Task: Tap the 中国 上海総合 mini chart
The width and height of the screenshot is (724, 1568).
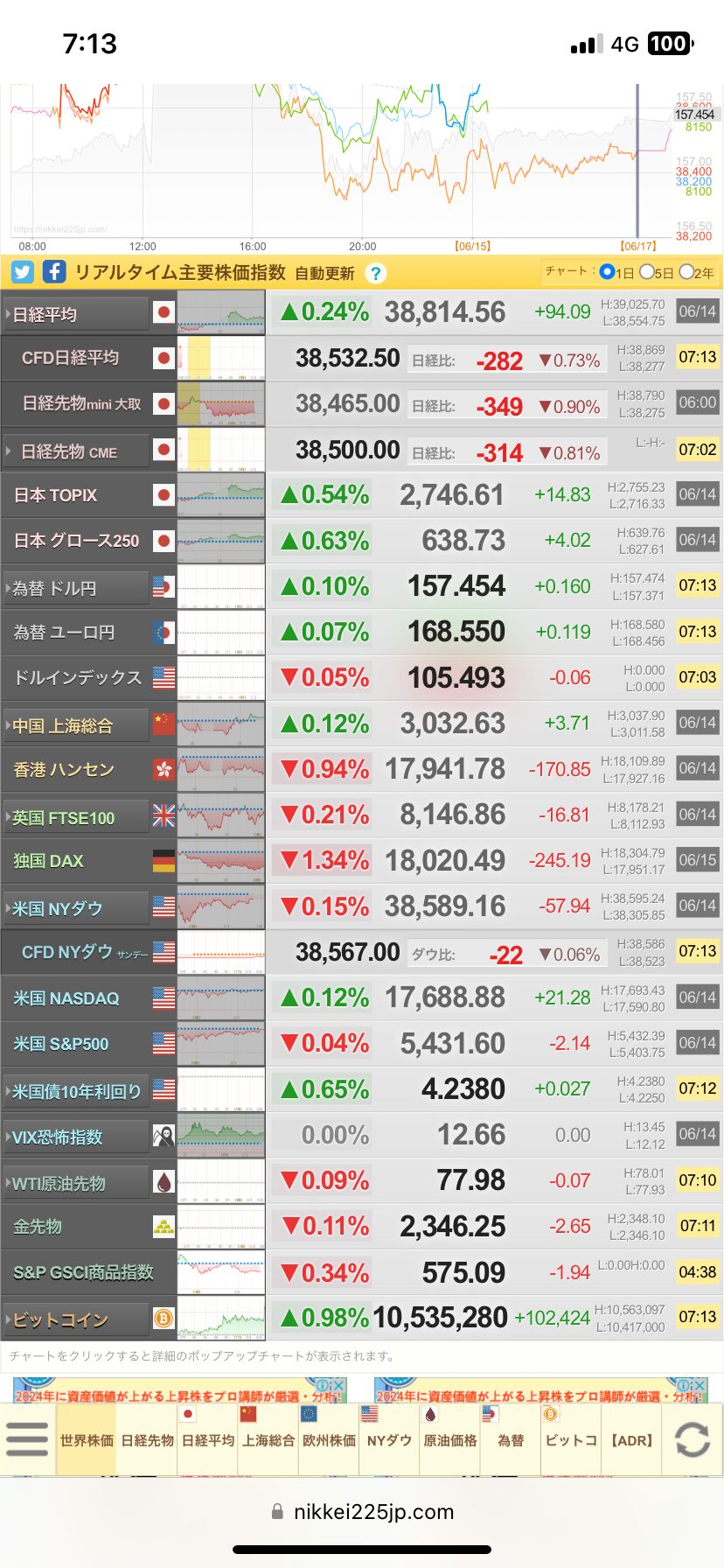Action: click(221, 724)
